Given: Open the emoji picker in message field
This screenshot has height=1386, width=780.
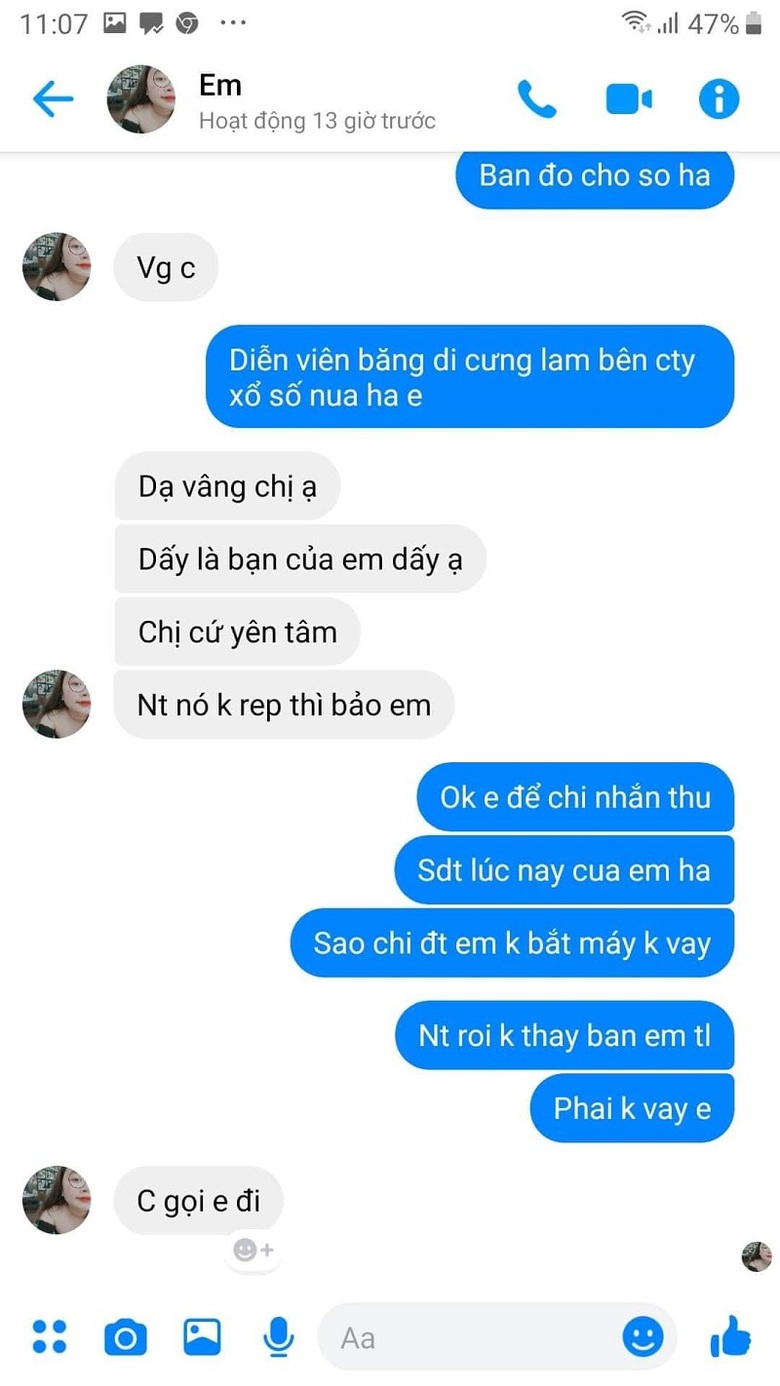Looking at the screenshot, I should pos(642,1336).
